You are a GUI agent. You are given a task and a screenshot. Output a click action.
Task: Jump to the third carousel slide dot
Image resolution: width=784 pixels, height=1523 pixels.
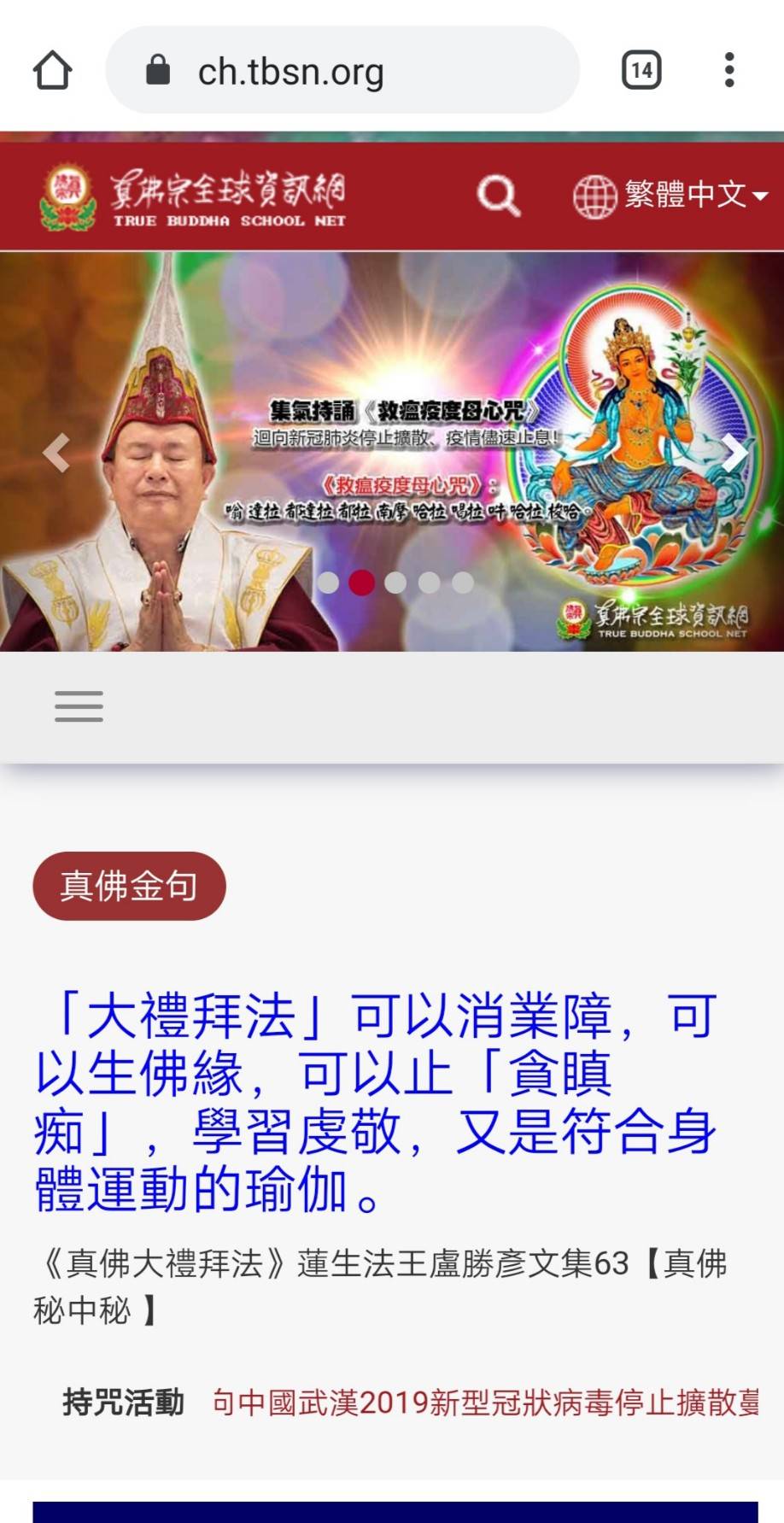point(395,583)
